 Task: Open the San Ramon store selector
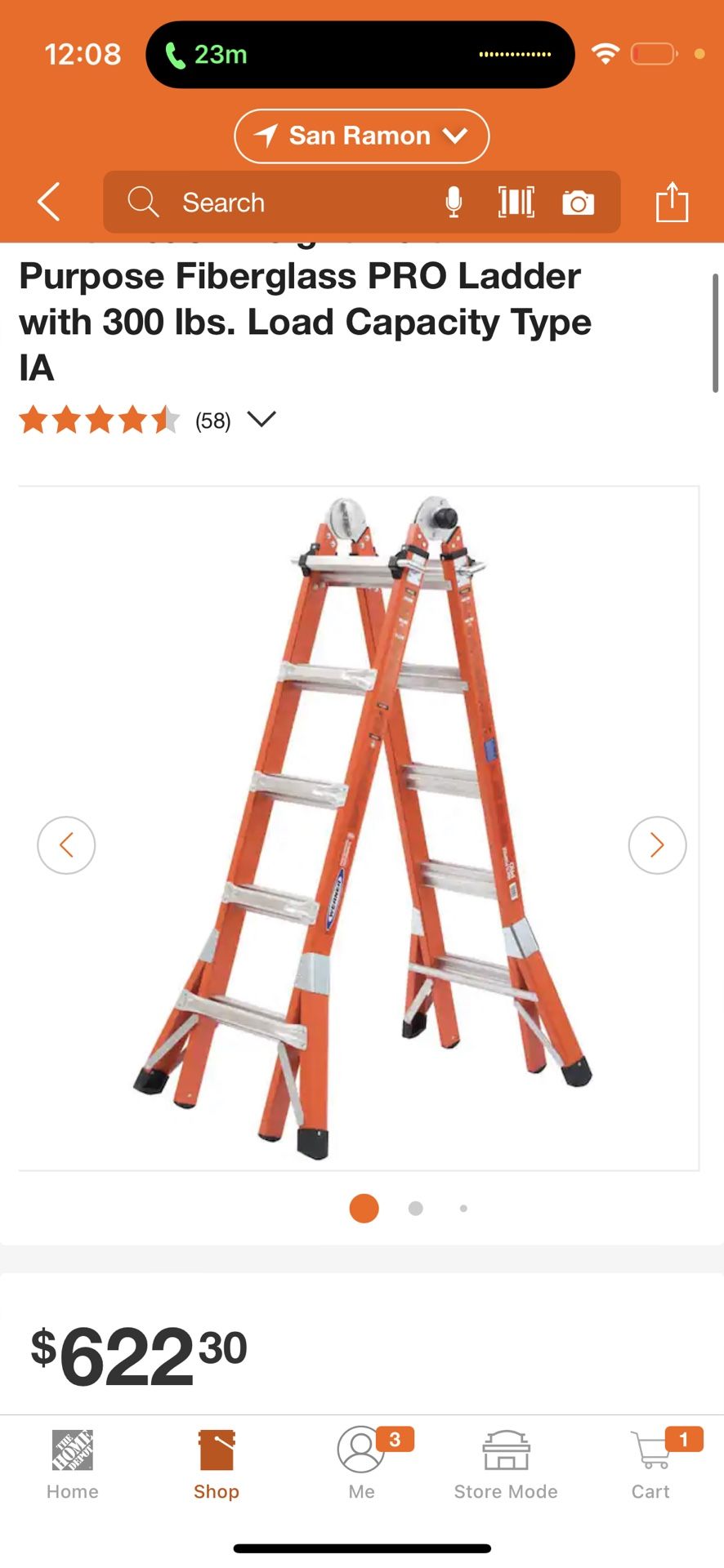click(x=361, y=136)
